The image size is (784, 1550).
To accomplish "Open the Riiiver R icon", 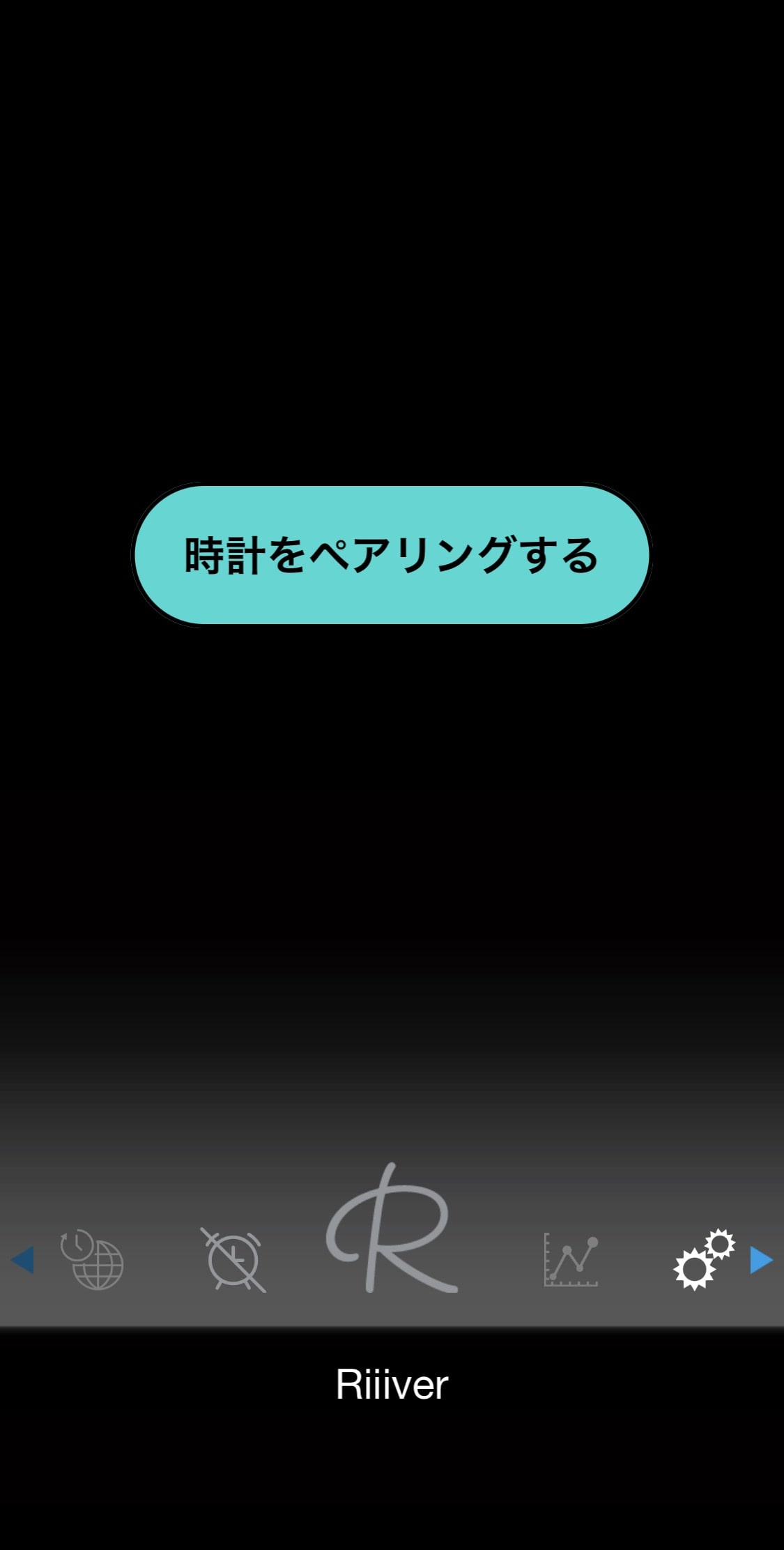I will pos(392,1227).
